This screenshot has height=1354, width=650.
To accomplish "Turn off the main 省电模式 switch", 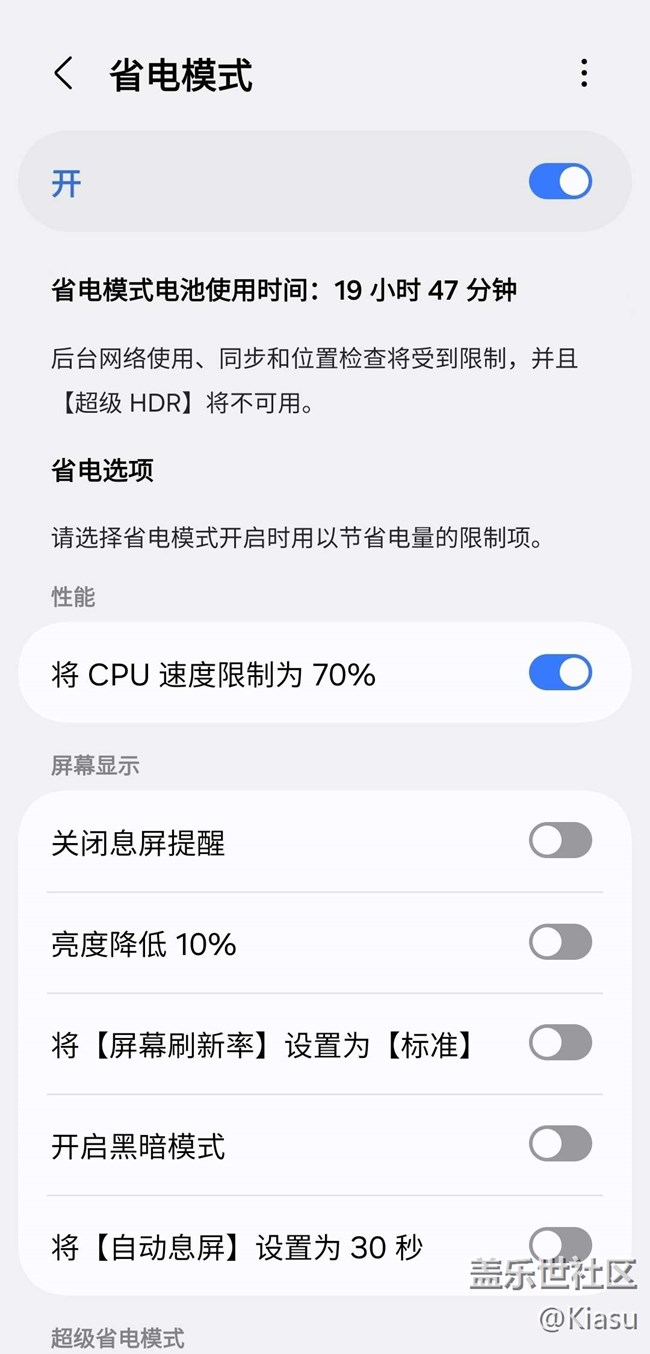I will click(560, 182).
